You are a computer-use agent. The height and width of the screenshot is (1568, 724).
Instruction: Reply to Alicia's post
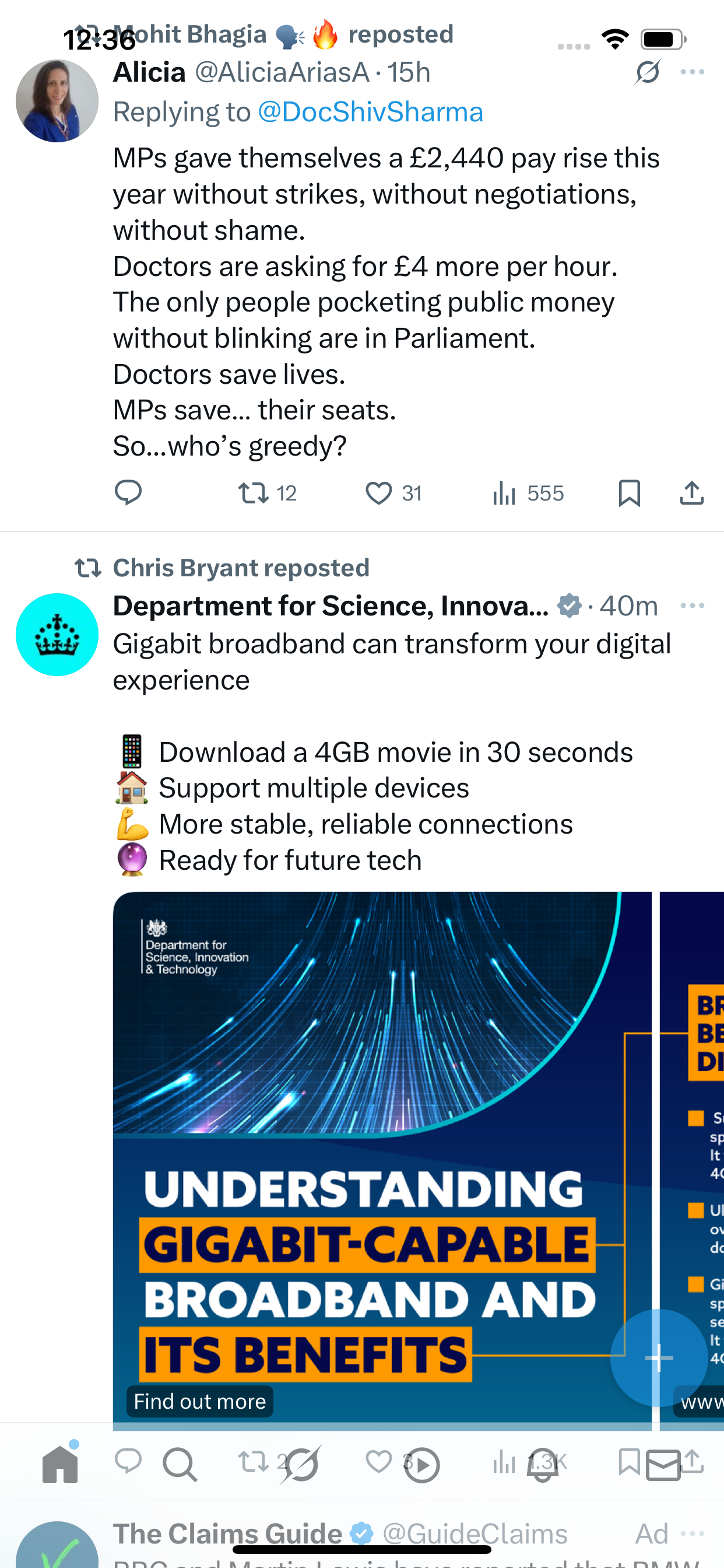pyautogui.click(x=128, y=492)
